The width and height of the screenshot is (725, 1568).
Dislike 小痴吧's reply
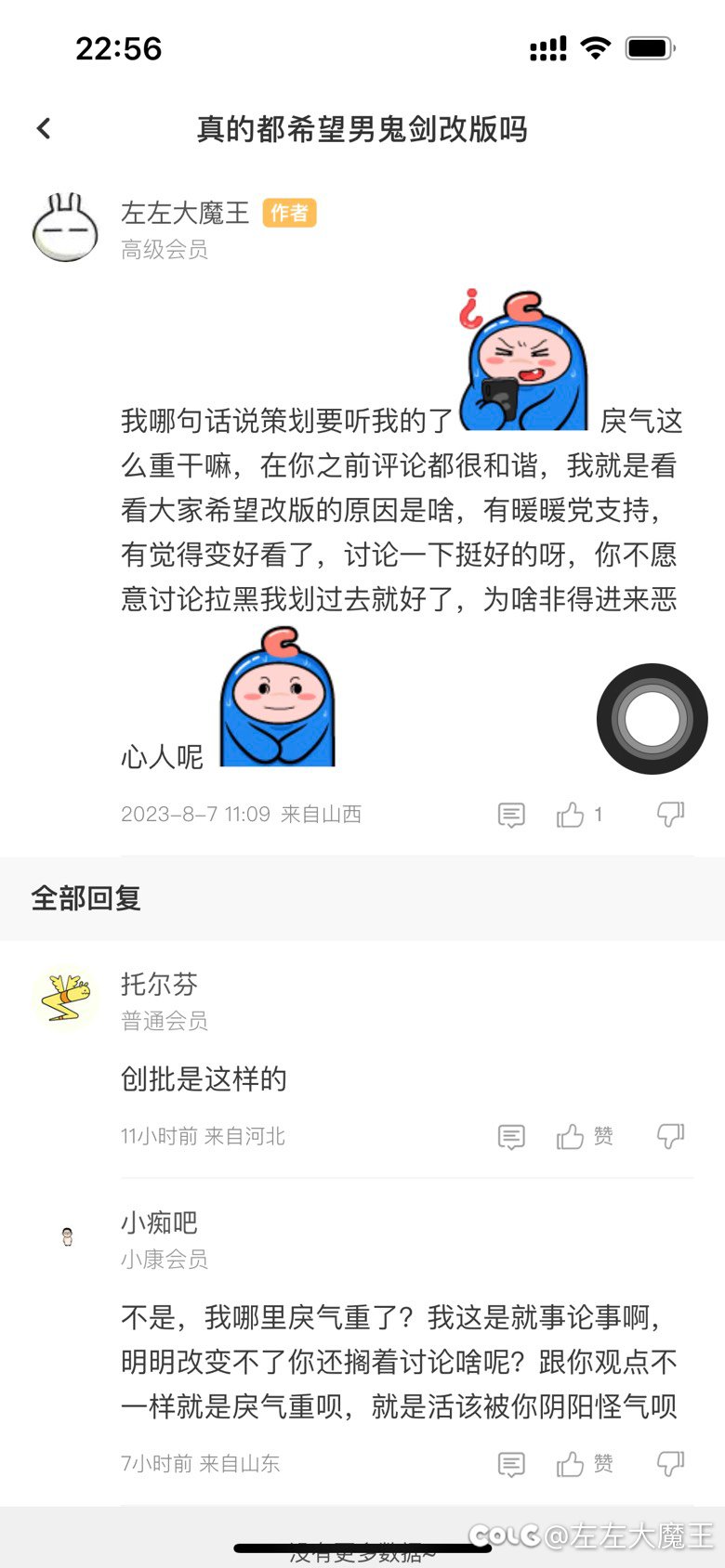[670, 1464]
